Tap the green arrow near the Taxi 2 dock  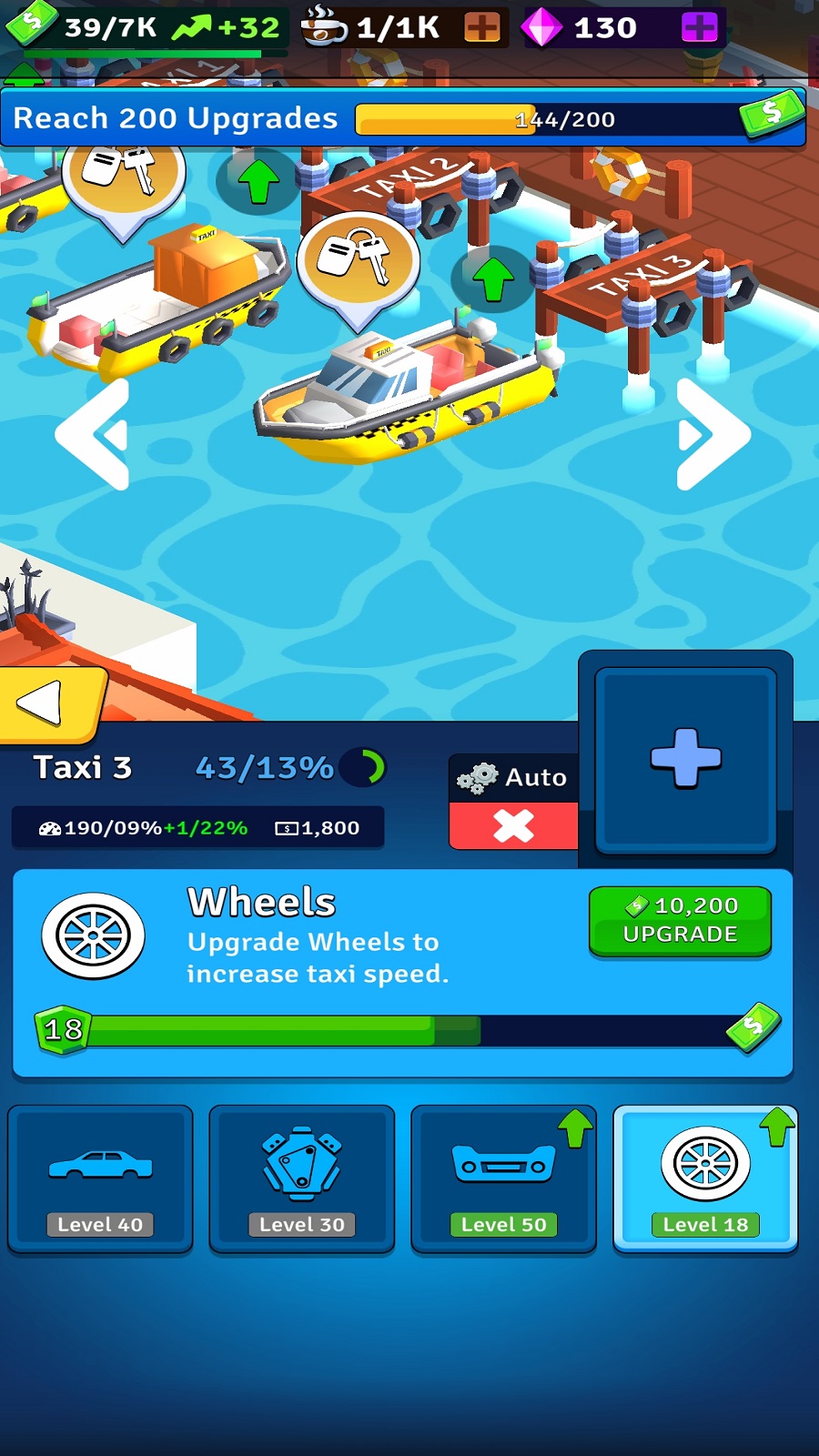(x=258, y=181)
